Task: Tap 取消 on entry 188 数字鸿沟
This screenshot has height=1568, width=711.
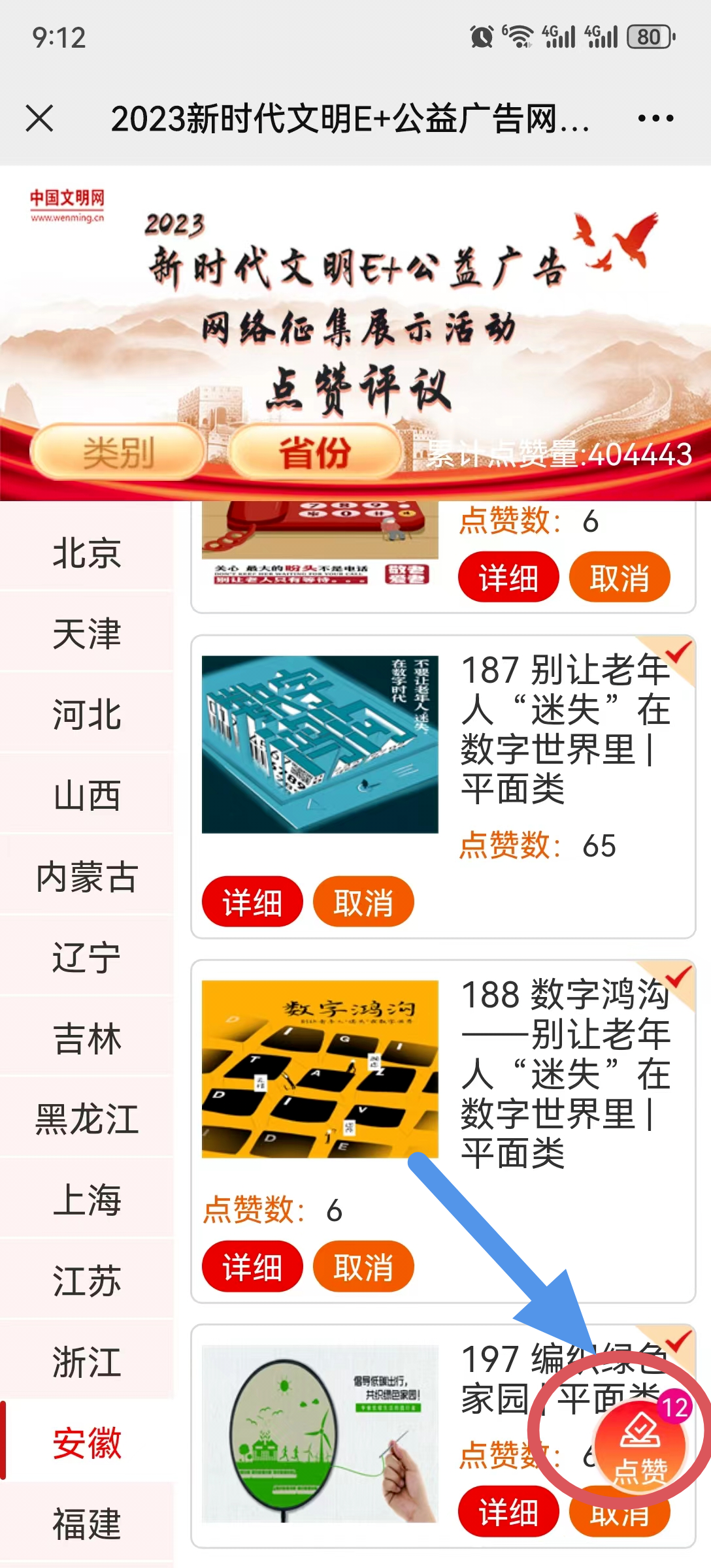Action: click(x=363, y=1267)
